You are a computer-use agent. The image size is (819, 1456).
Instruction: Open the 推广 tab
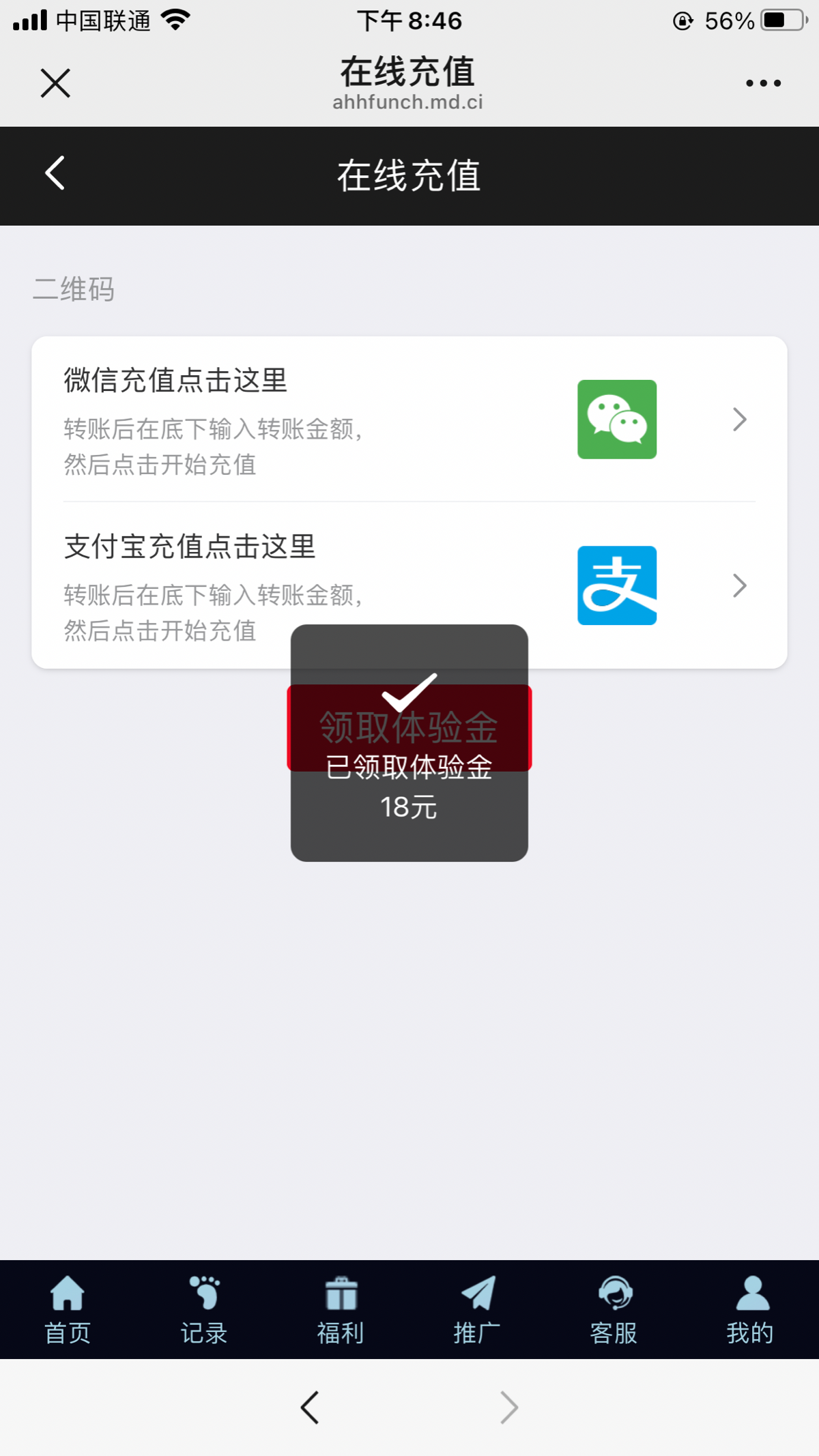(x=477, y=1310)
